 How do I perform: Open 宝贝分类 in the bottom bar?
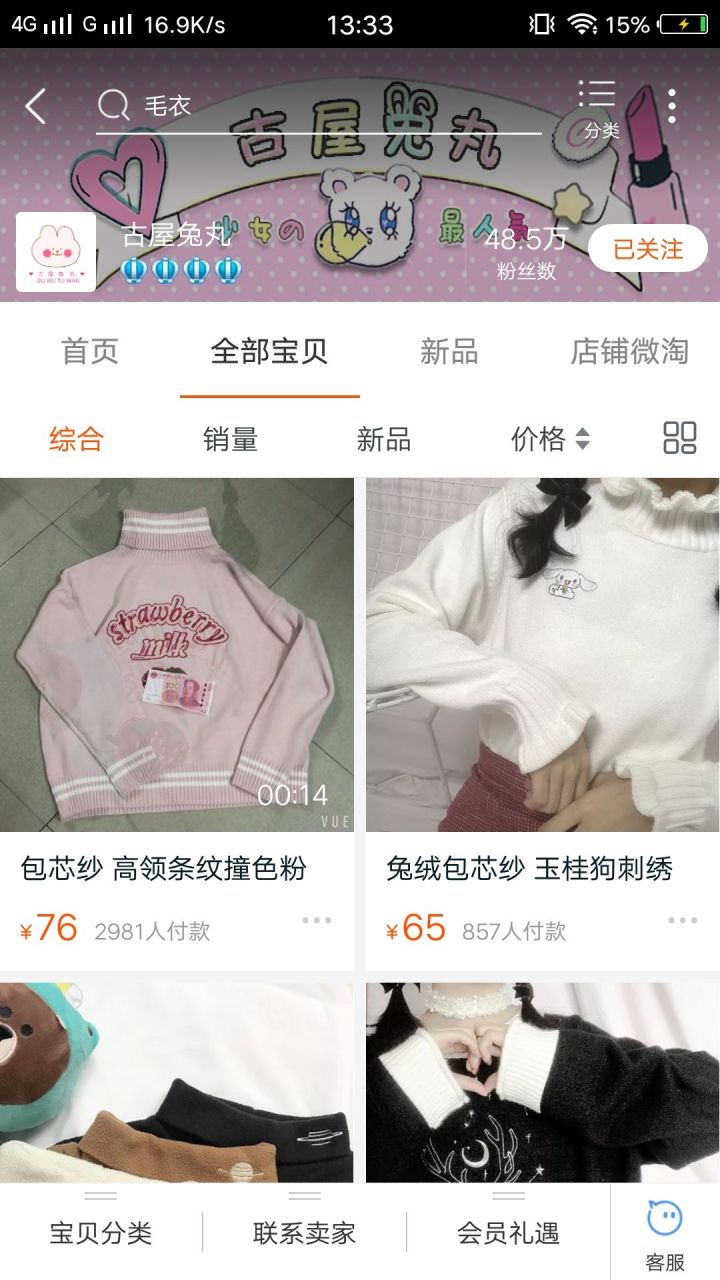[x=101, y=1232]
